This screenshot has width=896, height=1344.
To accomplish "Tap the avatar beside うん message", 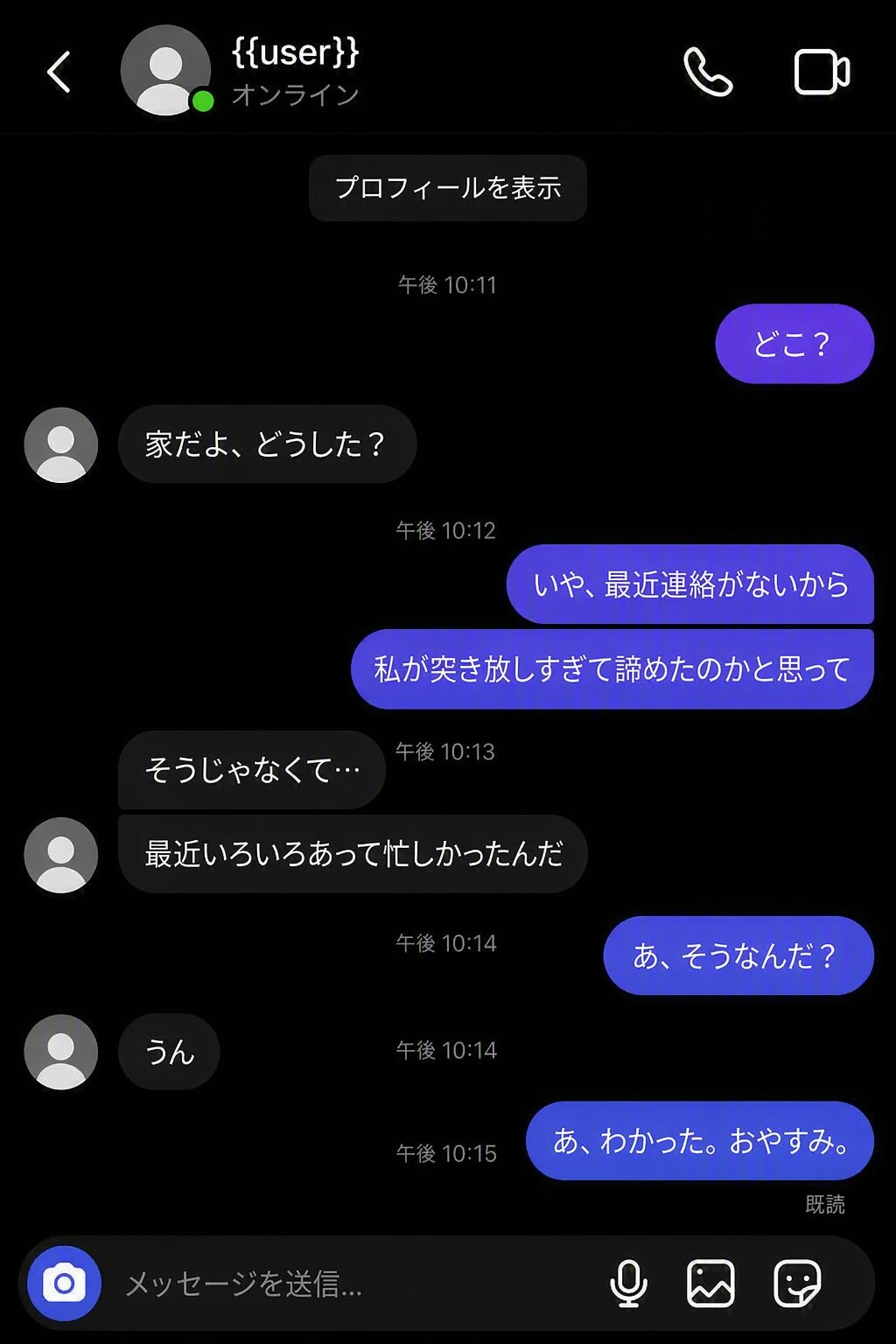I will tap(60, 1052).
